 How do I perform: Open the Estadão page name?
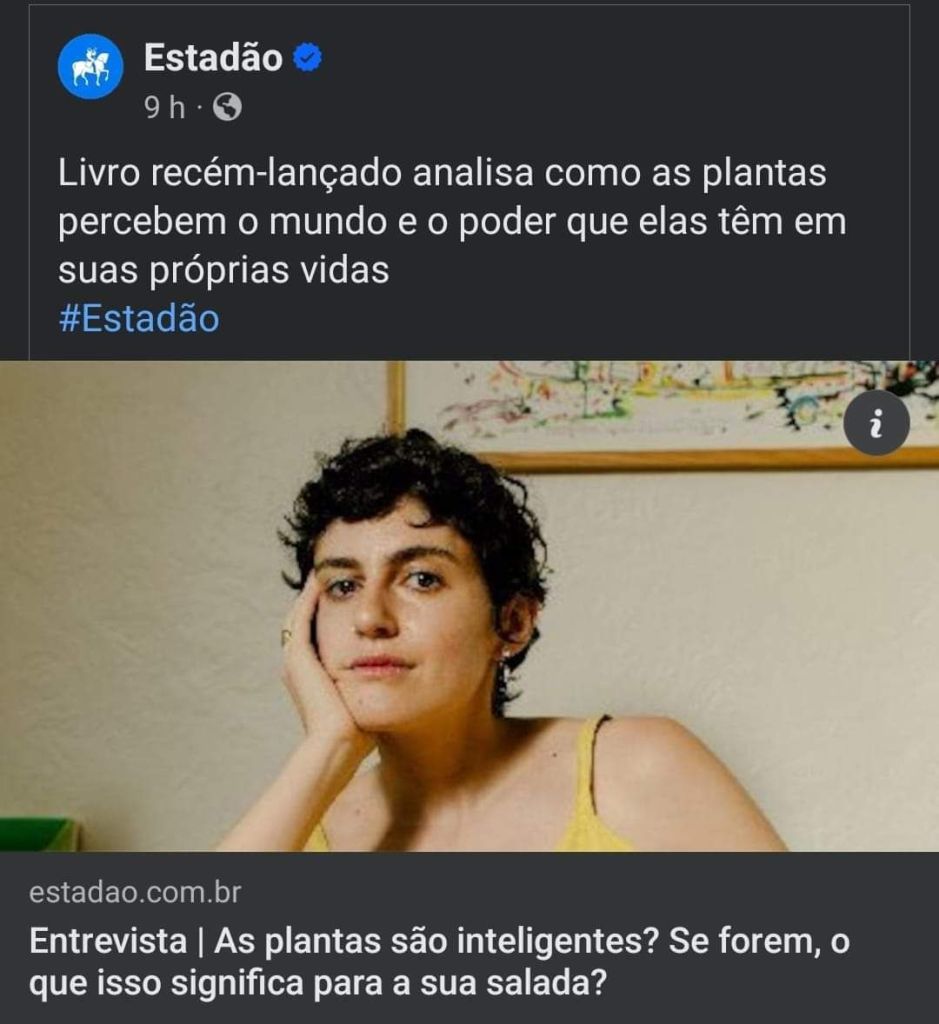[x=213, y=58]
